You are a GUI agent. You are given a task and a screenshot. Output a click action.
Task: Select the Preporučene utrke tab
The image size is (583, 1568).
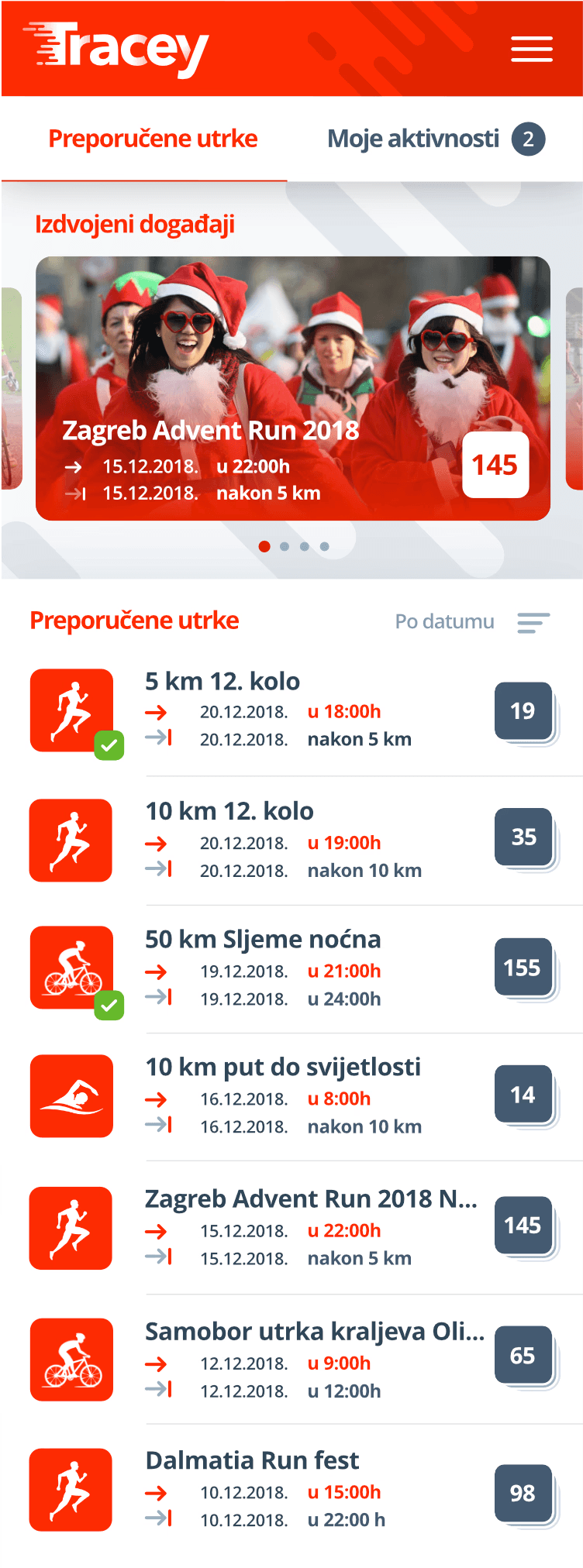click(x=153, y=139)
